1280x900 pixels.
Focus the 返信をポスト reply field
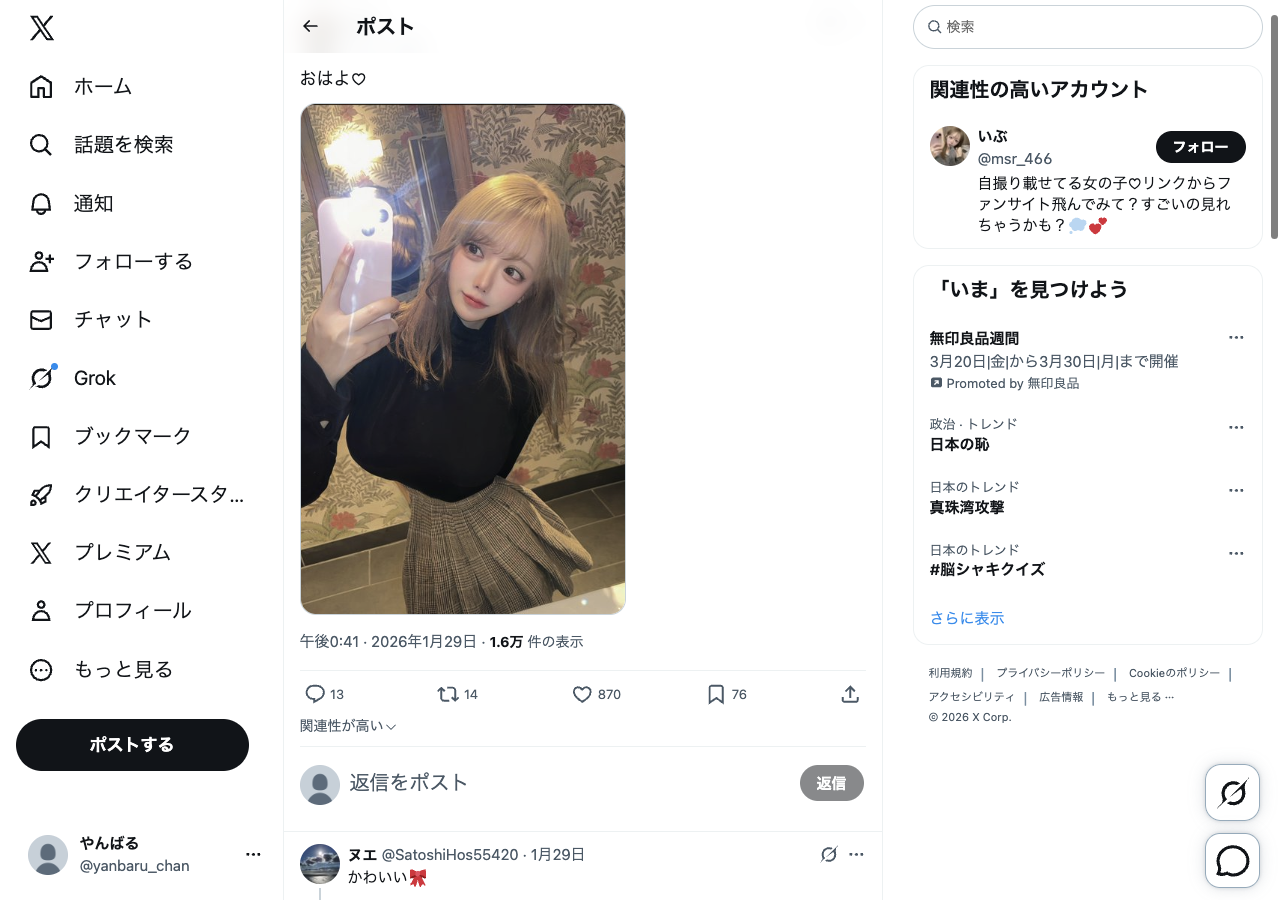pyautogui.click(x=560, y=783)
